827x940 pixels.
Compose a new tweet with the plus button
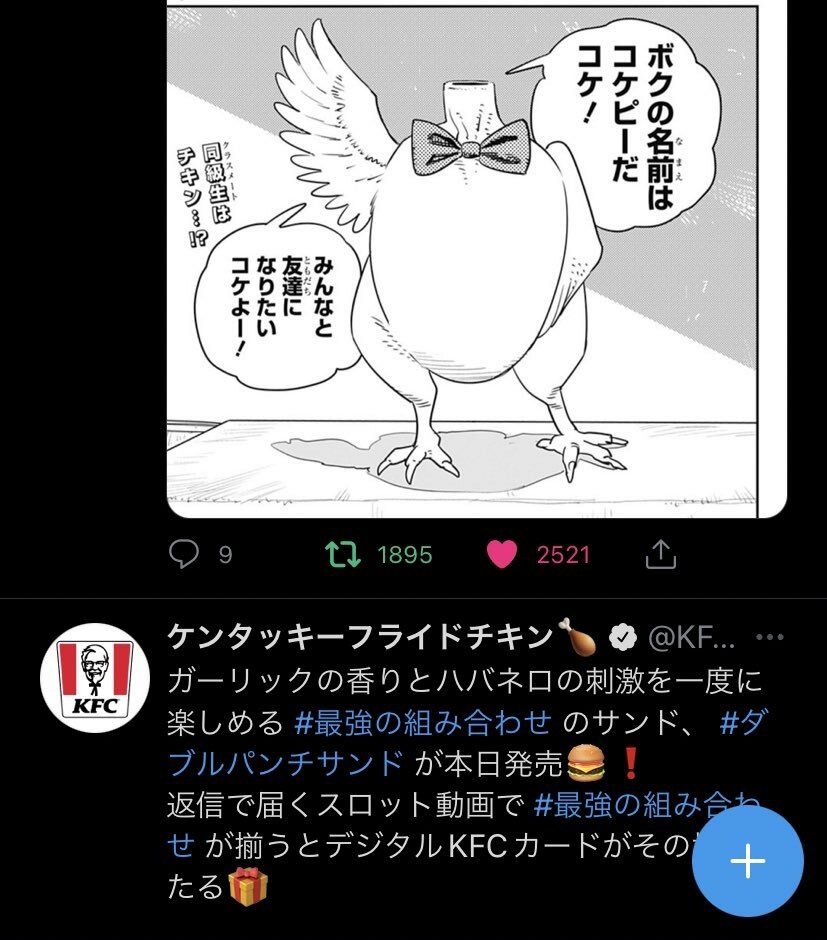point(748,861)
